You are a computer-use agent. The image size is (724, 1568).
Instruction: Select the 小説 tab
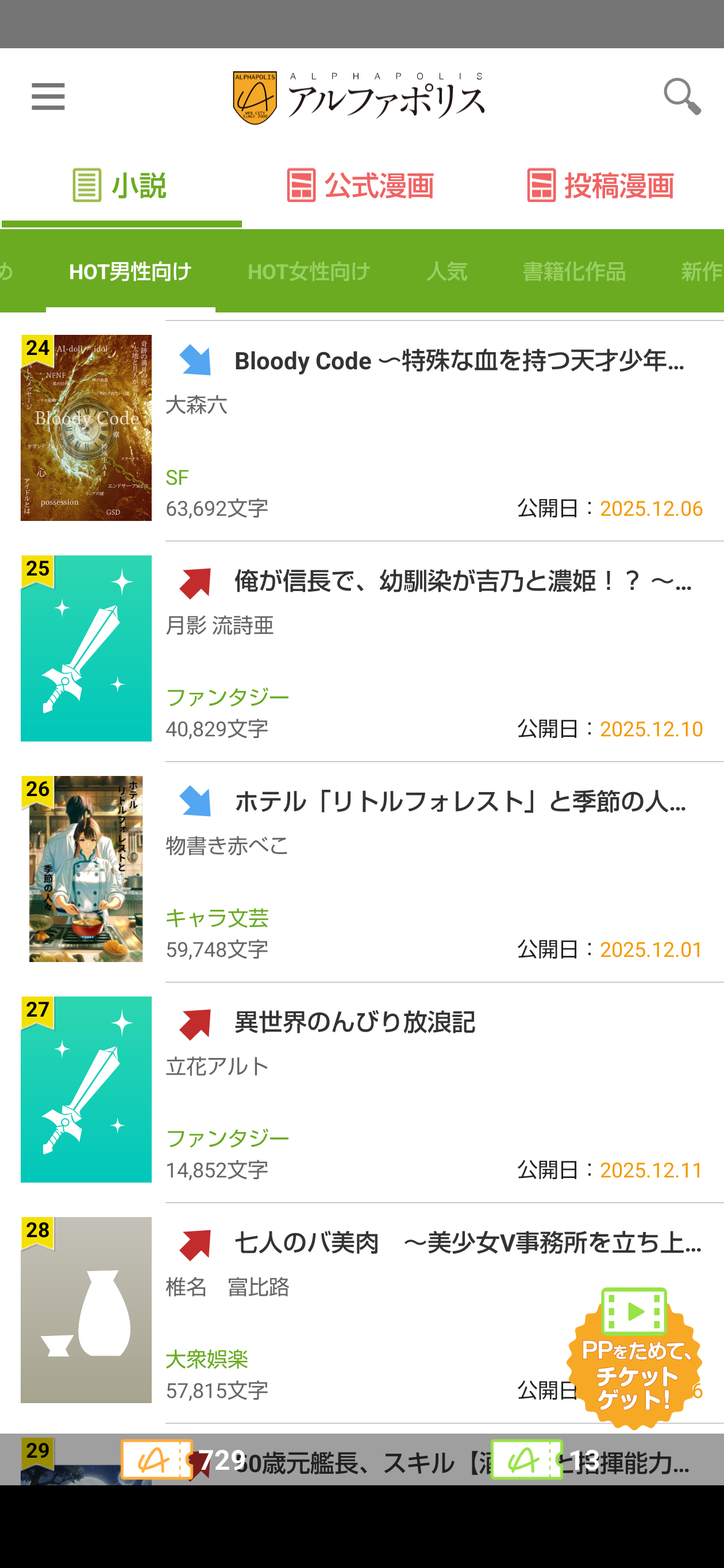tap(120, 186)
